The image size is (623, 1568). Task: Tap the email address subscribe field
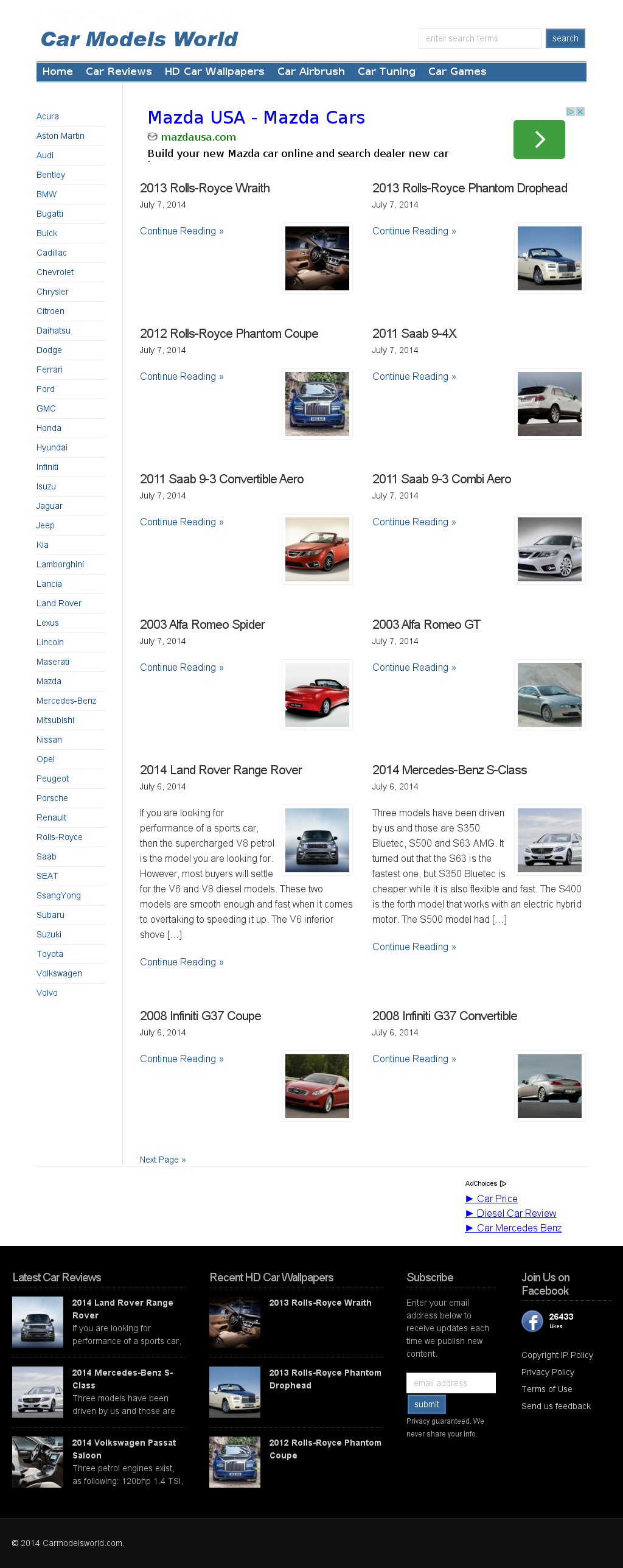451,1383
